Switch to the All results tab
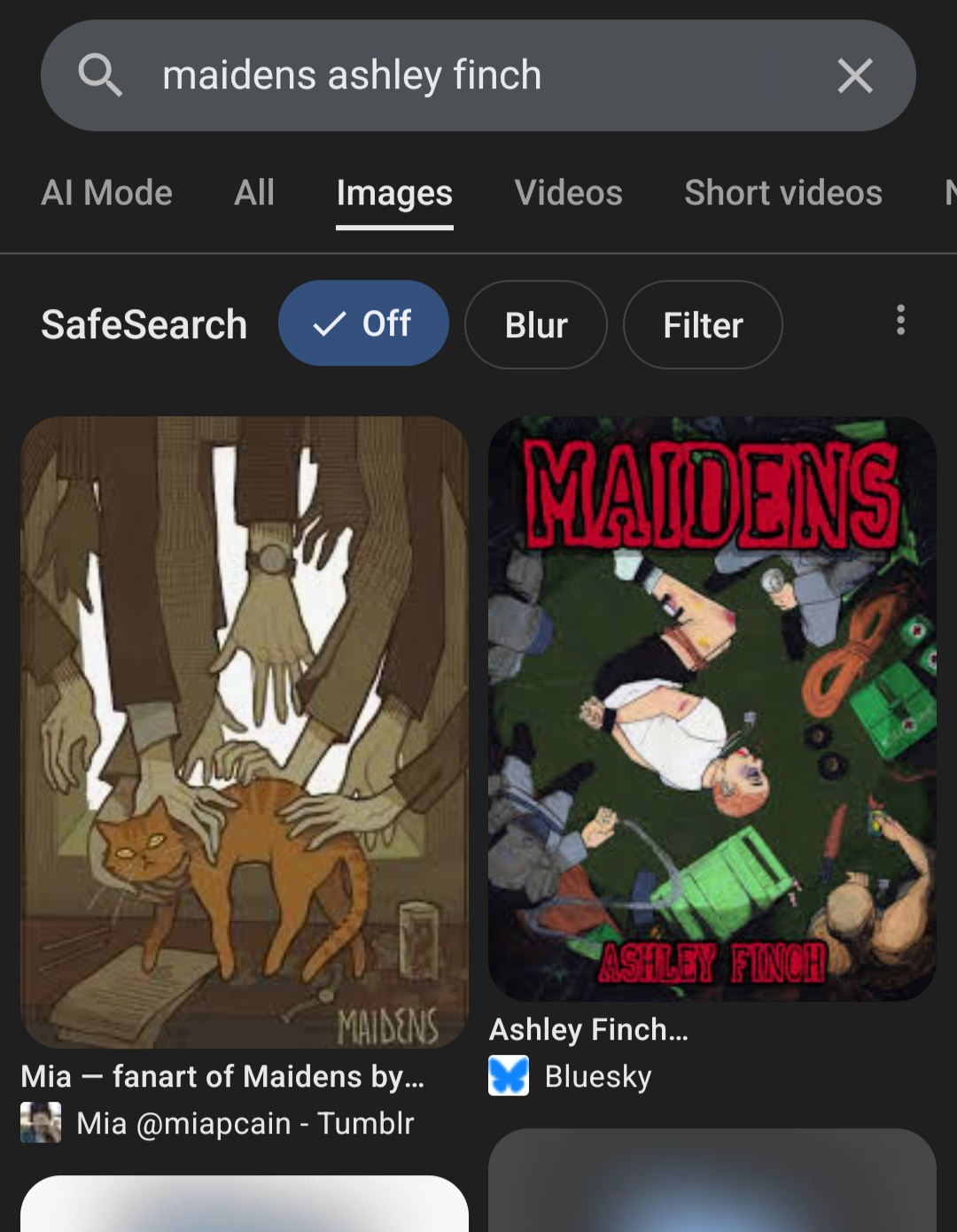Viewport: 957px width, 1232px height. click(254, 193)
